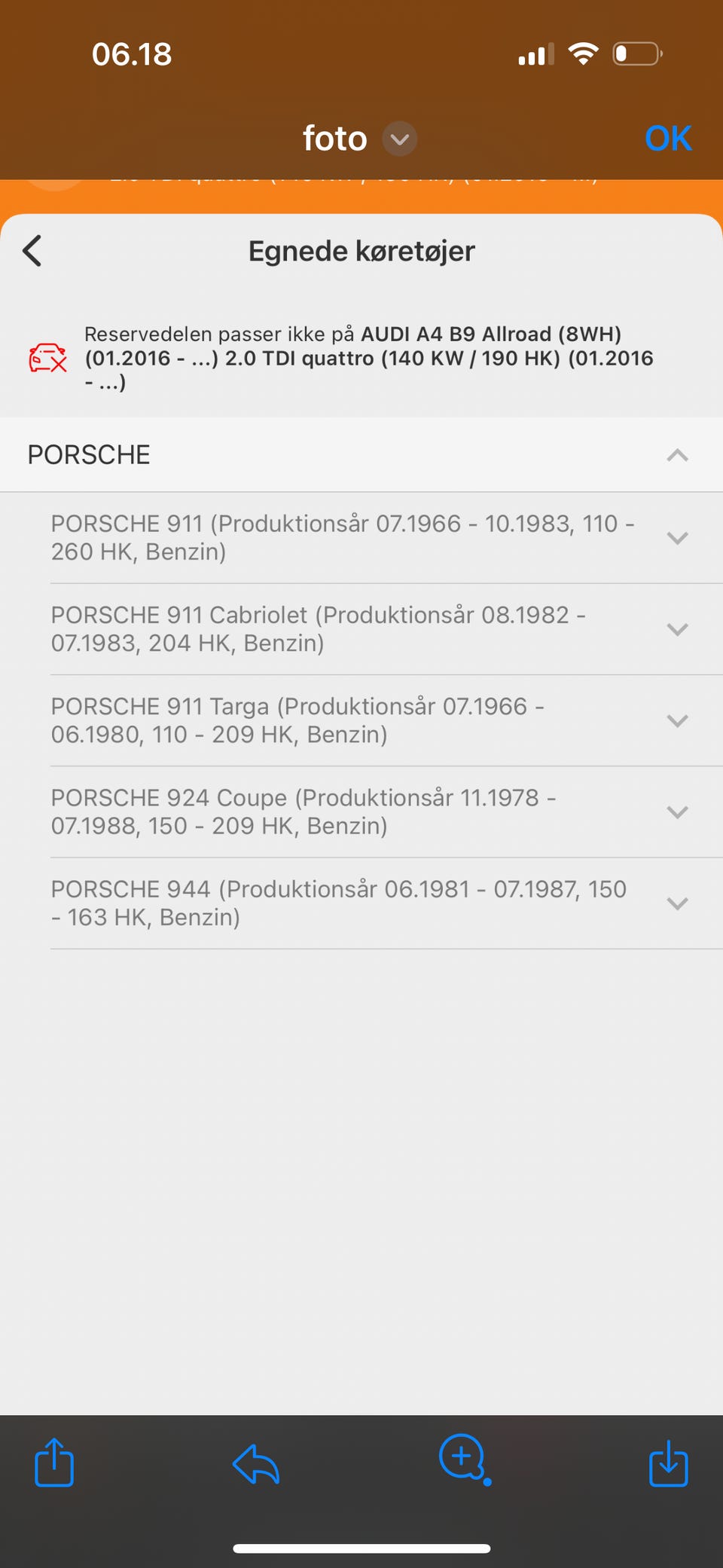723x1568 pixels.
Task: Go back from Egnede køretøjer
Action: click(32, 251)
